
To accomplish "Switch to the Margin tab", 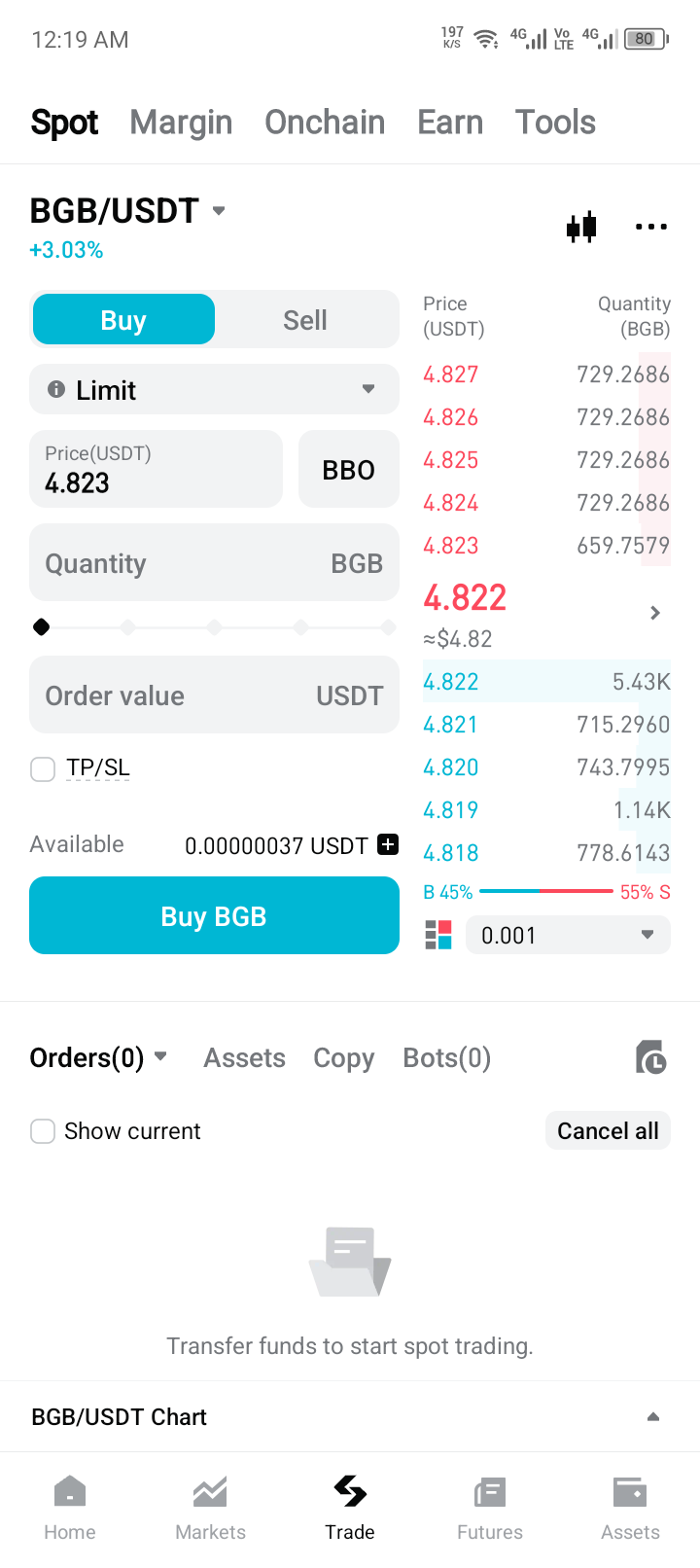I will coord(181,123).
